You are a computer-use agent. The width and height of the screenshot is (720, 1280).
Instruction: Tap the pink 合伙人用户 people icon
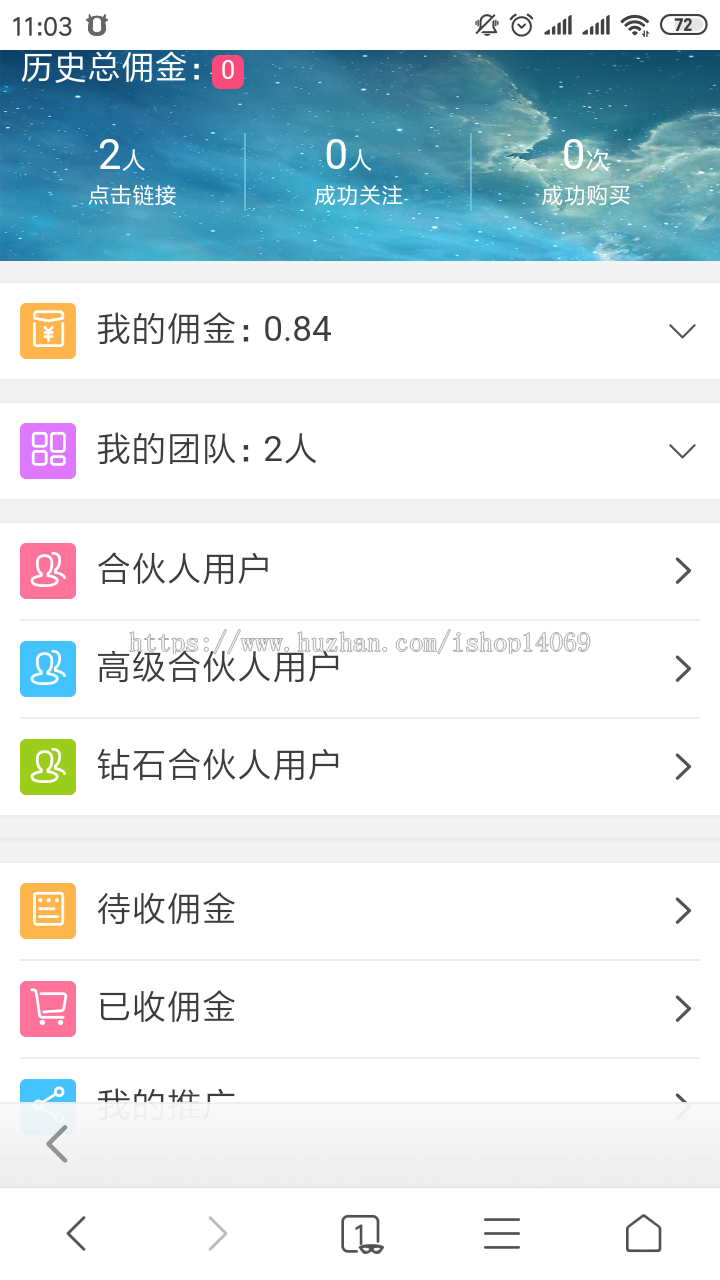click(x=47, y=570)
